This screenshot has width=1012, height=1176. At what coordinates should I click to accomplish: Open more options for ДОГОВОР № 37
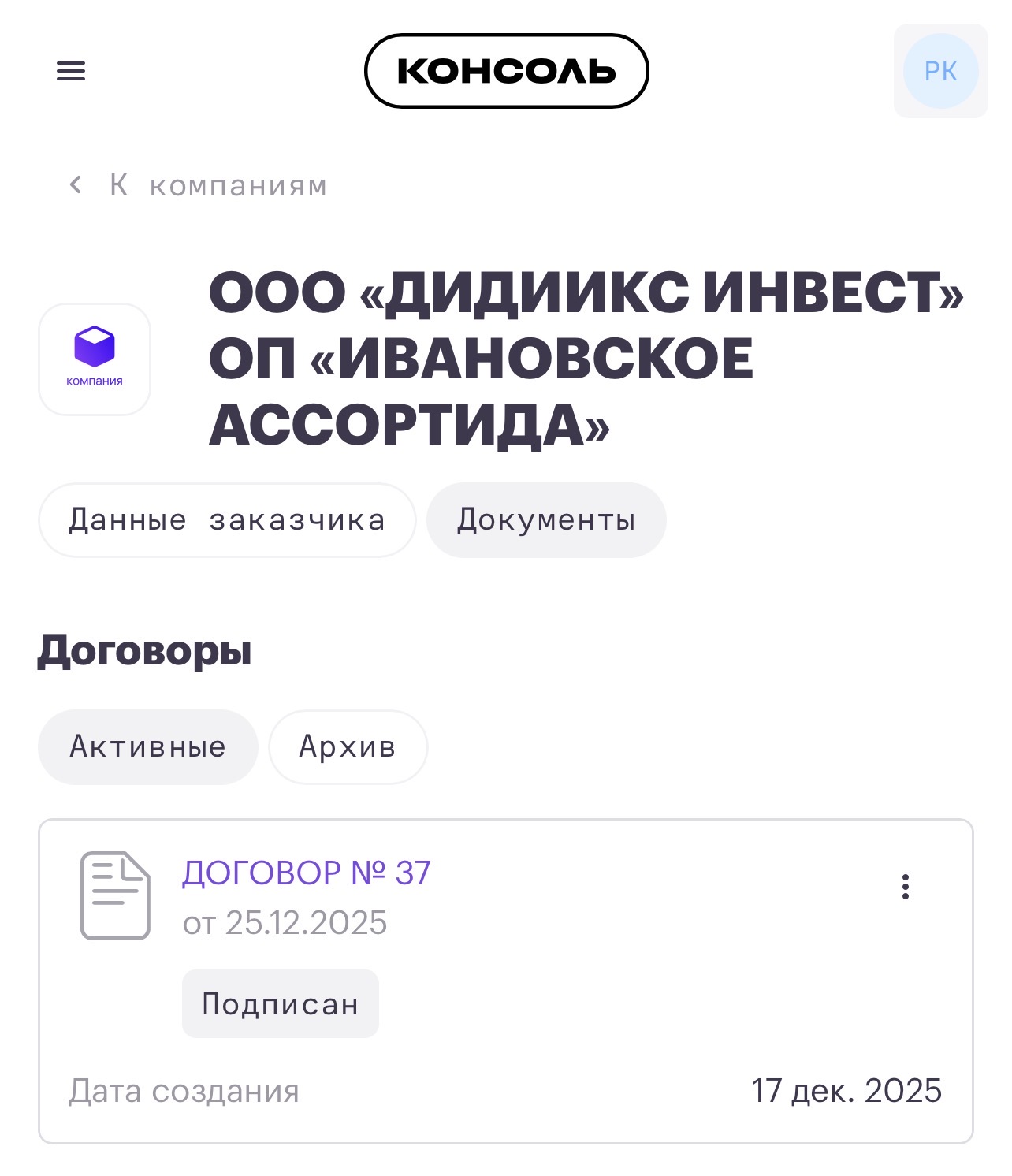pos(906,887)
